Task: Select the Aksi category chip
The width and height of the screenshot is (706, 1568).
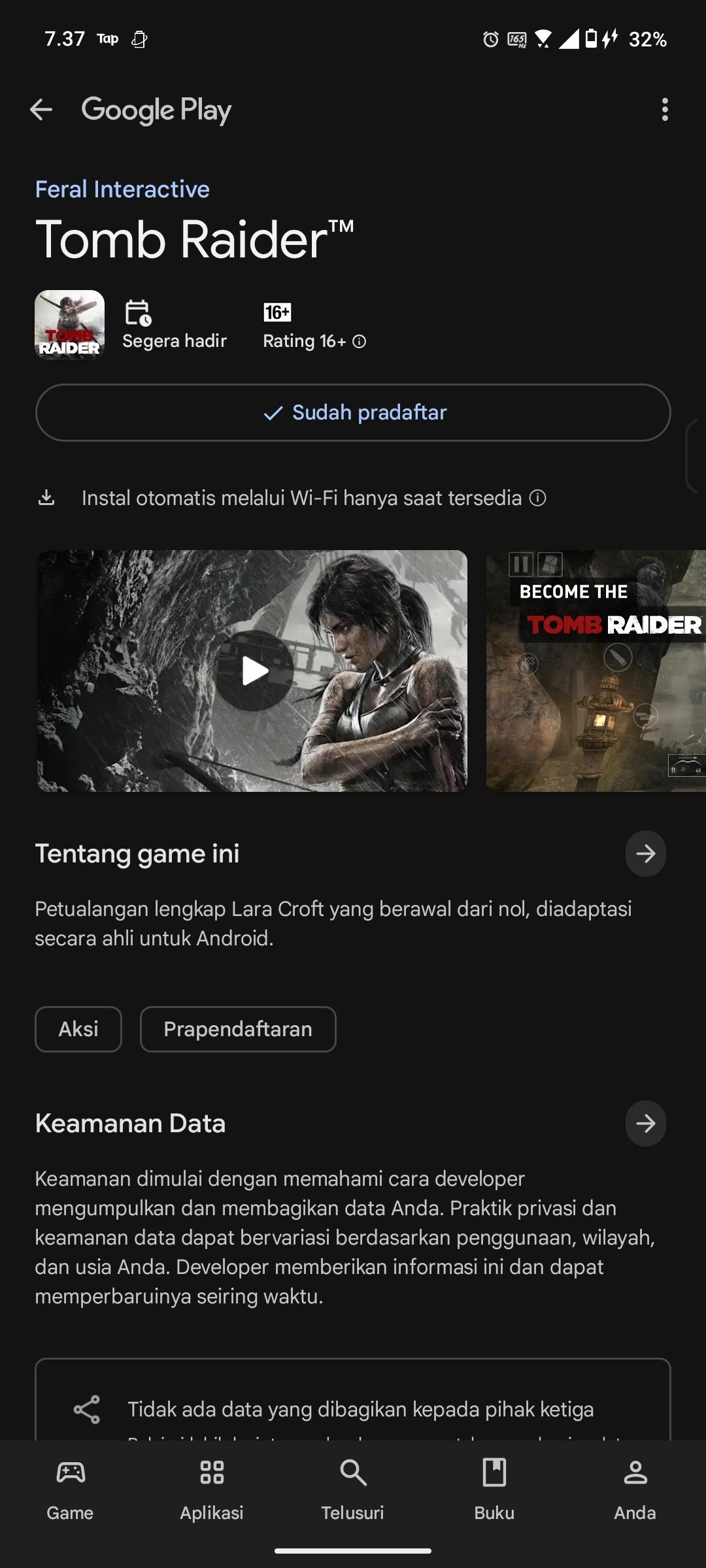Action: 78,1029
